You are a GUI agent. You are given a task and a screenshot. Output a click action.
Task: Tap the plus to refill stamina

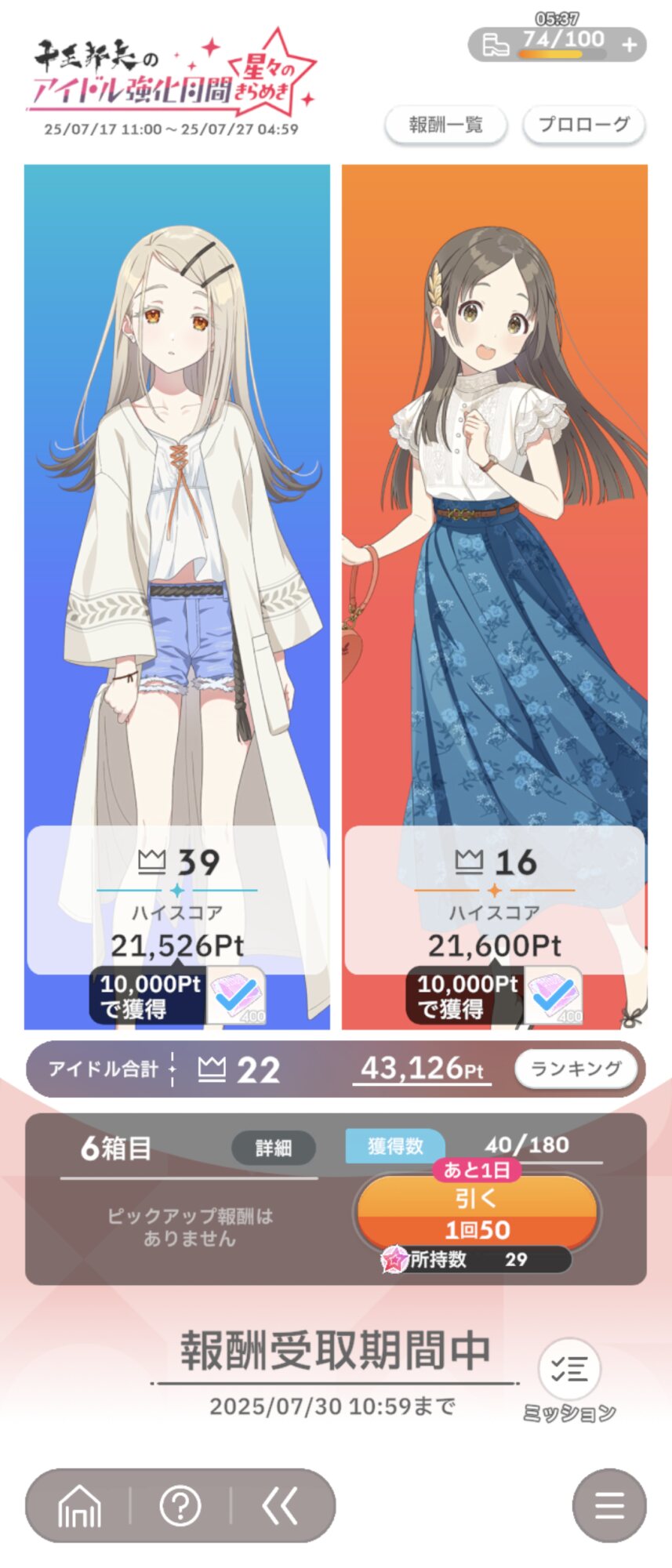click(629, 45)
